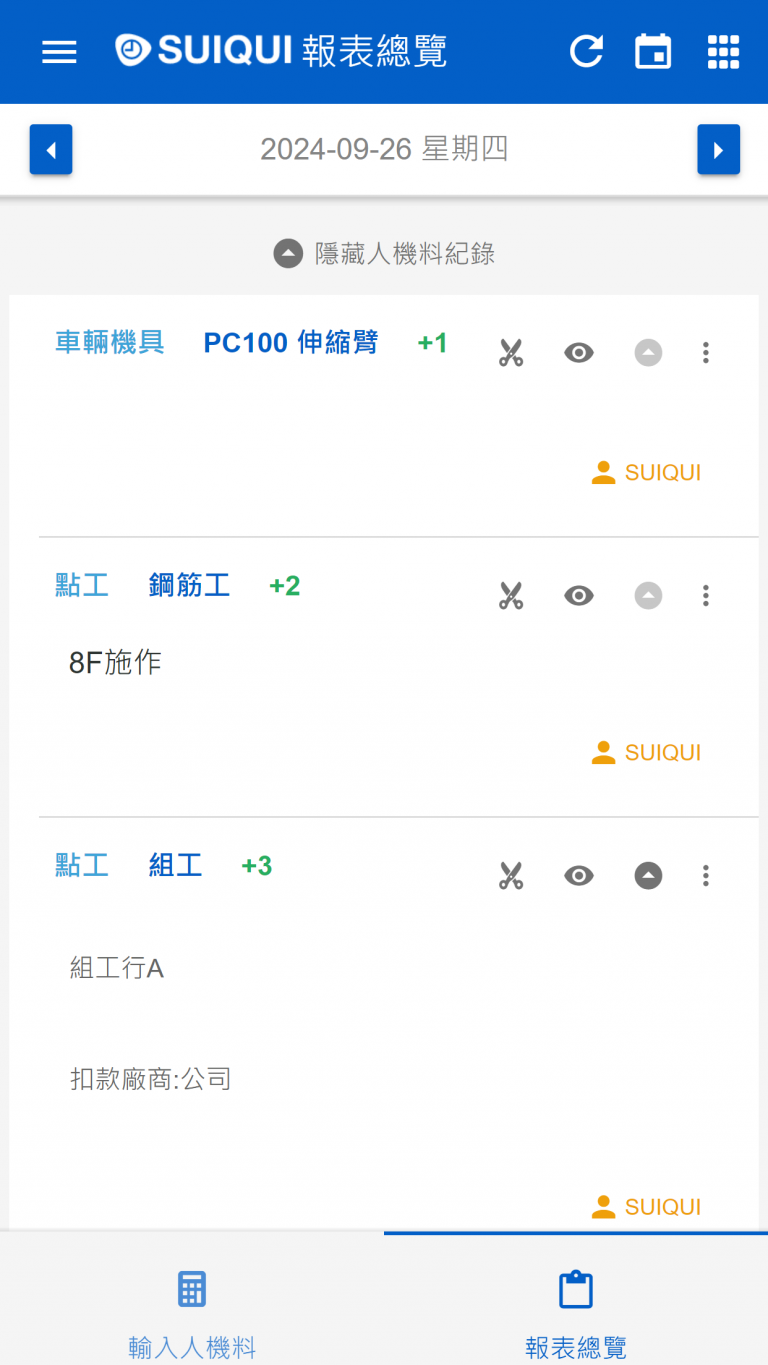Open the calendar date picker
The image size is (768, 1365).
653,52
